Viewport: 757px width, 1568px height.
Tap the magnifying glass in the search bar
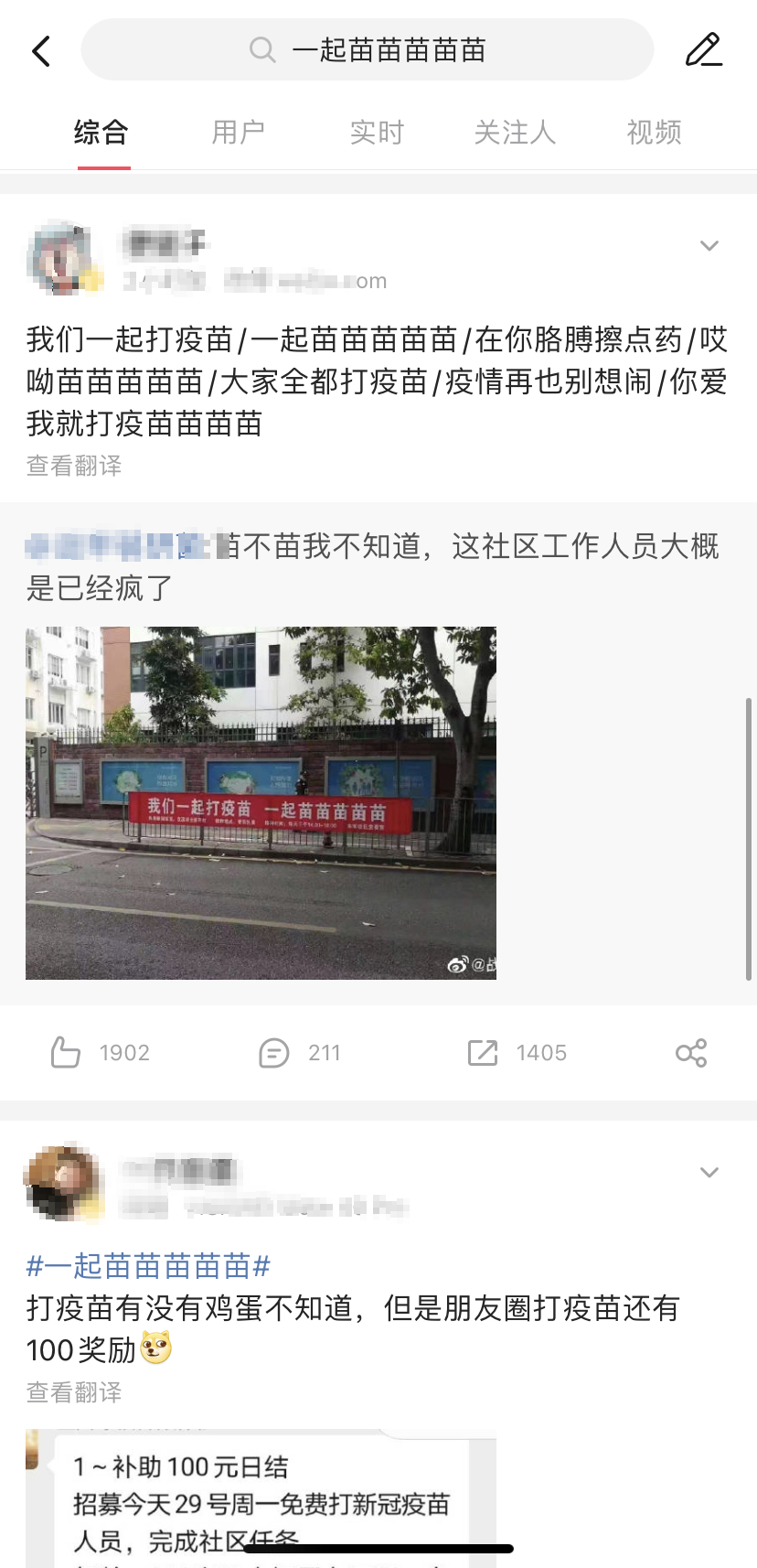coord(262,50)
